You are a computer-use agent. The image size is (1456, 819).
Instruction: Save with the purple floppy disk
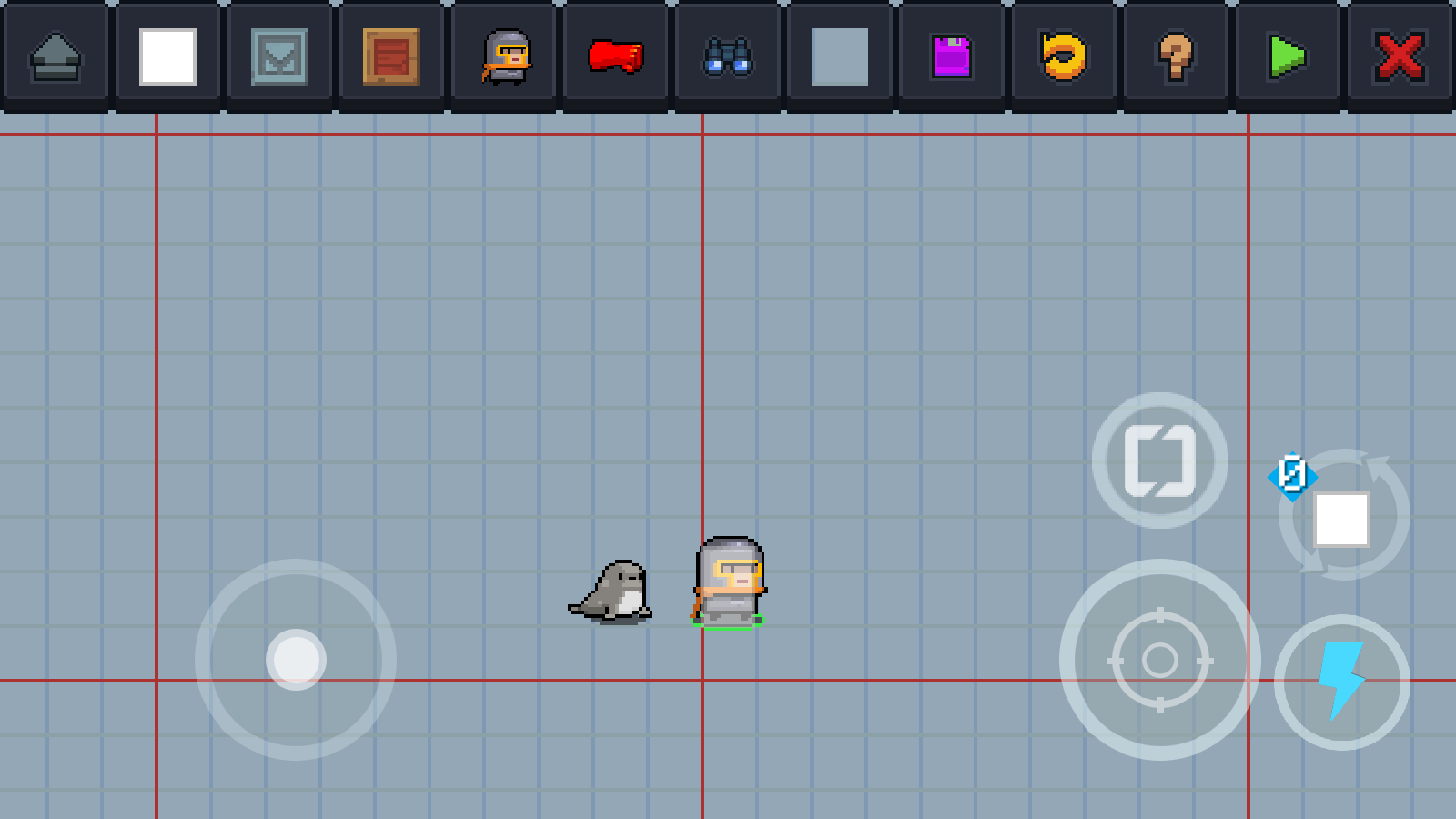tap(952, 57)
